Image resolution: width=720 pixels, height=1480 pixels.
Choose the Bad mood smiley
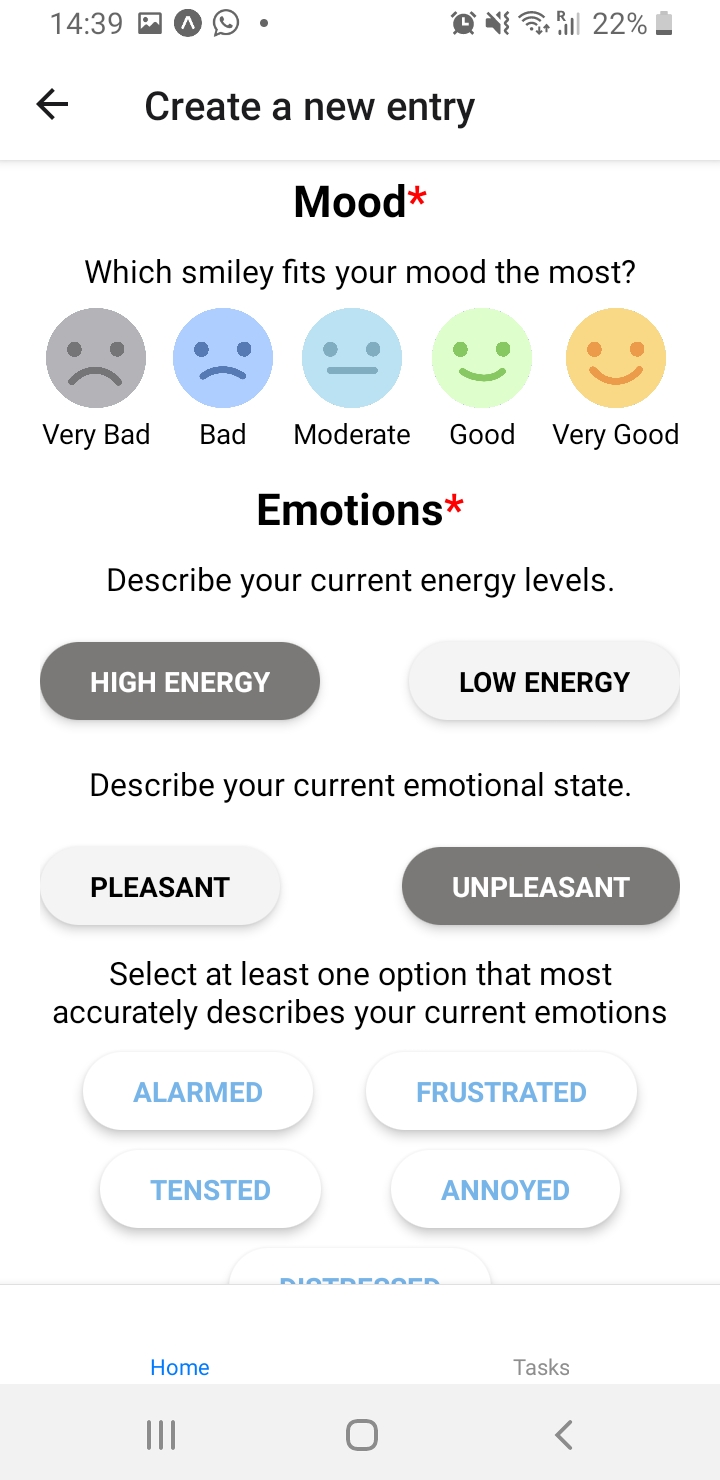coord(223,358)
